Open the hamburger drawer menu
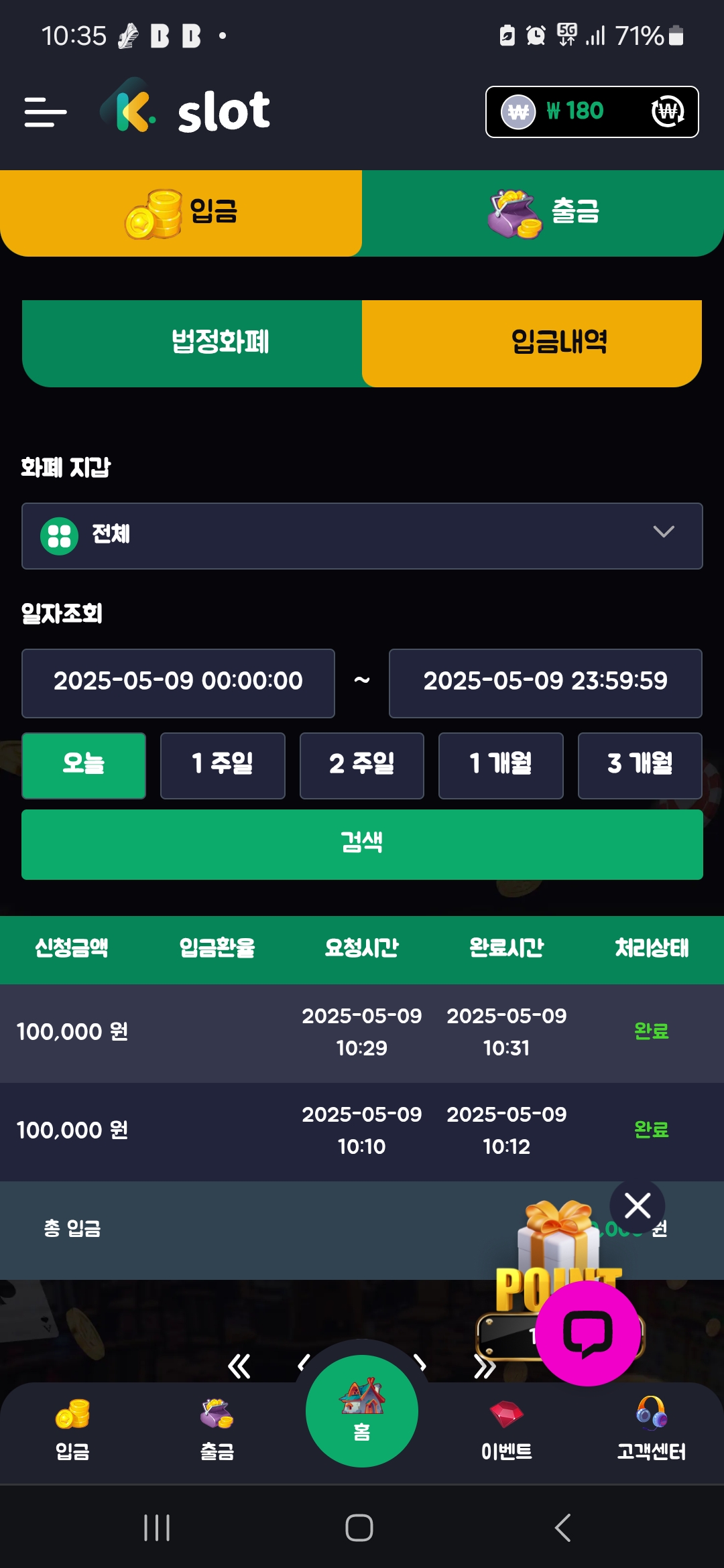Viewport: 724px width, 1568px height. pyautogui.click(x=45, y=112)
